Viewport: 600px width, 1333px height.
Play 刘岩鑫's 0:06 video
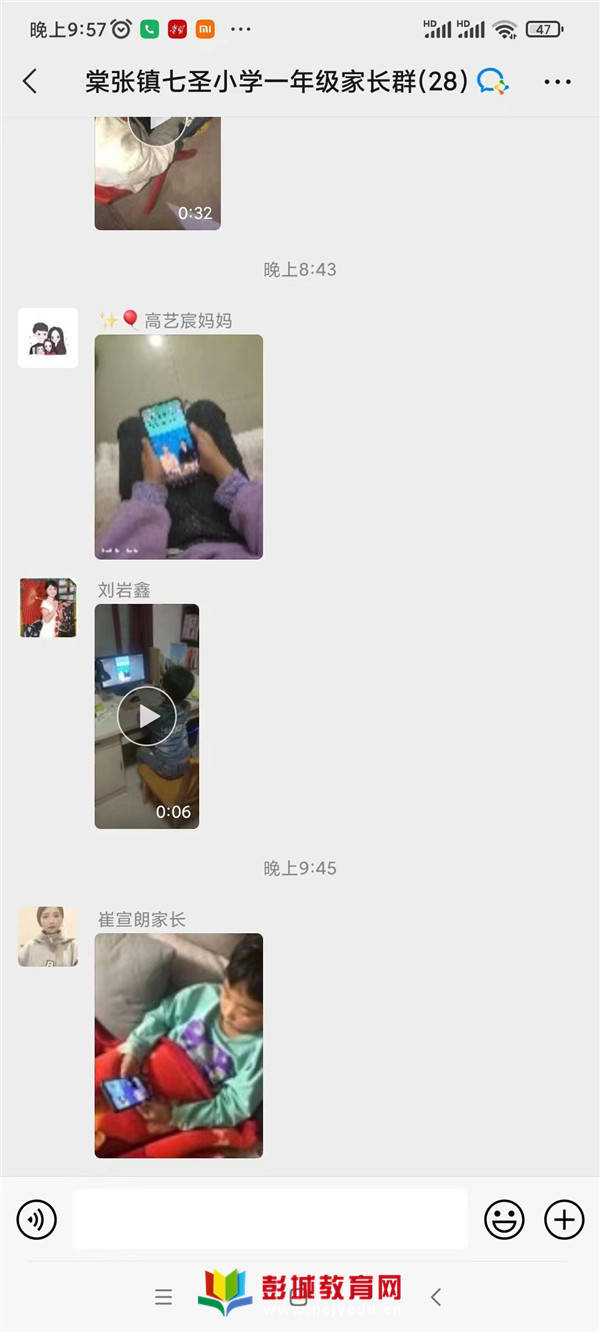(x=147, y=716)
